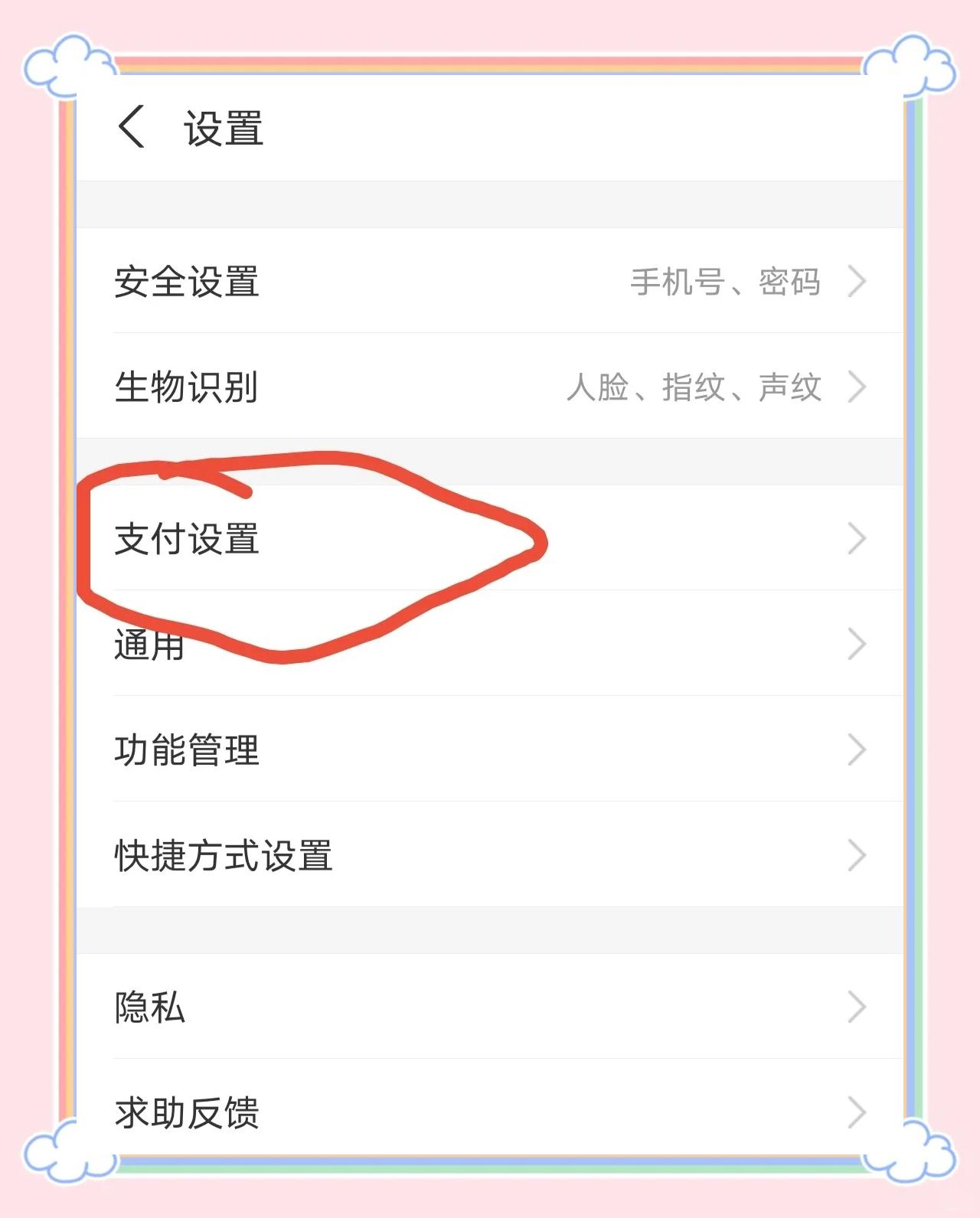Open 功能管理 (feature management)
The width and height of the screenshot is (980, 1218).
(490, 749)
